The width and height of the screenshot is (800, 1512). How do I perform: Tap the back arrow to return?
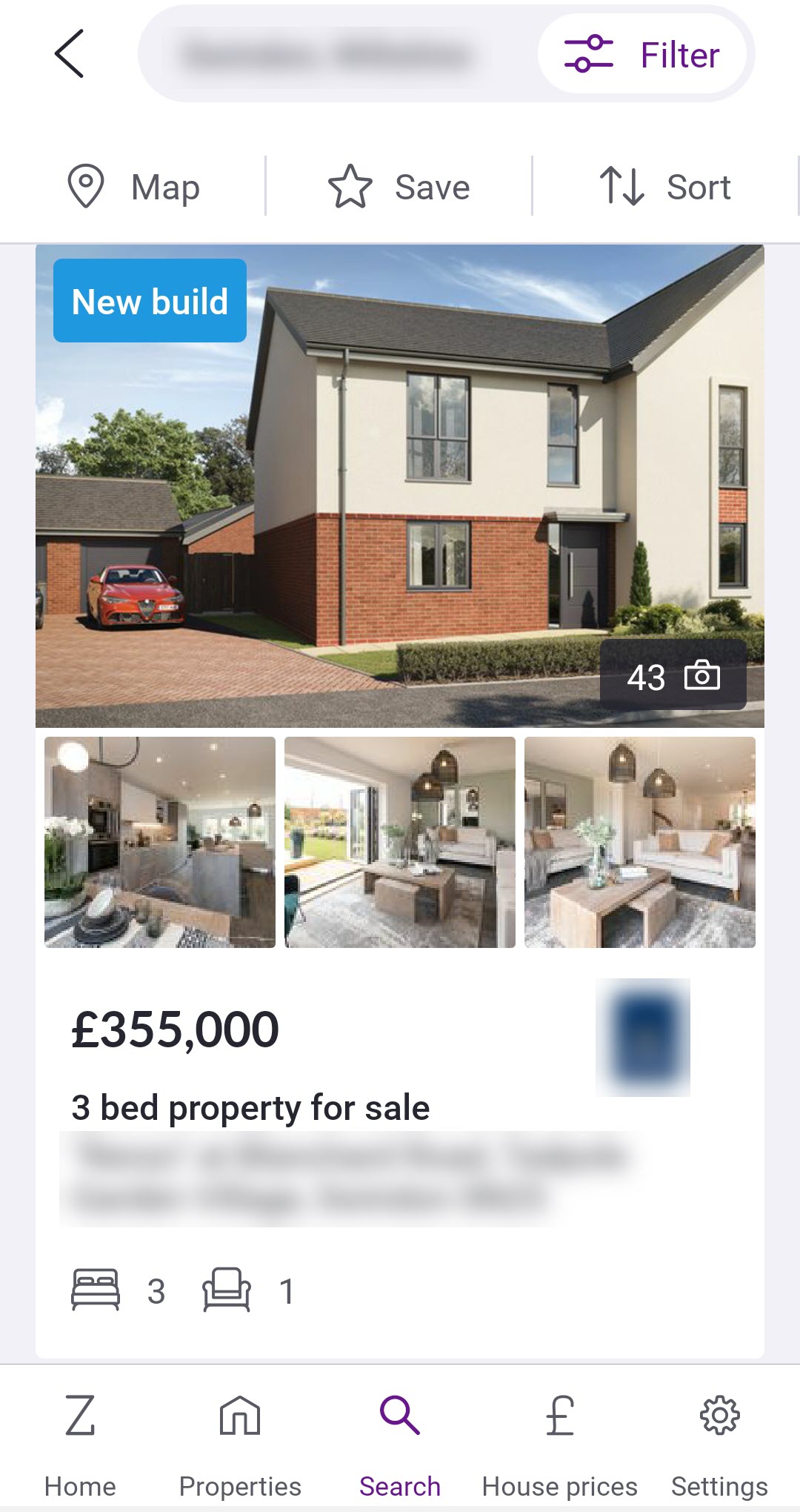(69, 54)
